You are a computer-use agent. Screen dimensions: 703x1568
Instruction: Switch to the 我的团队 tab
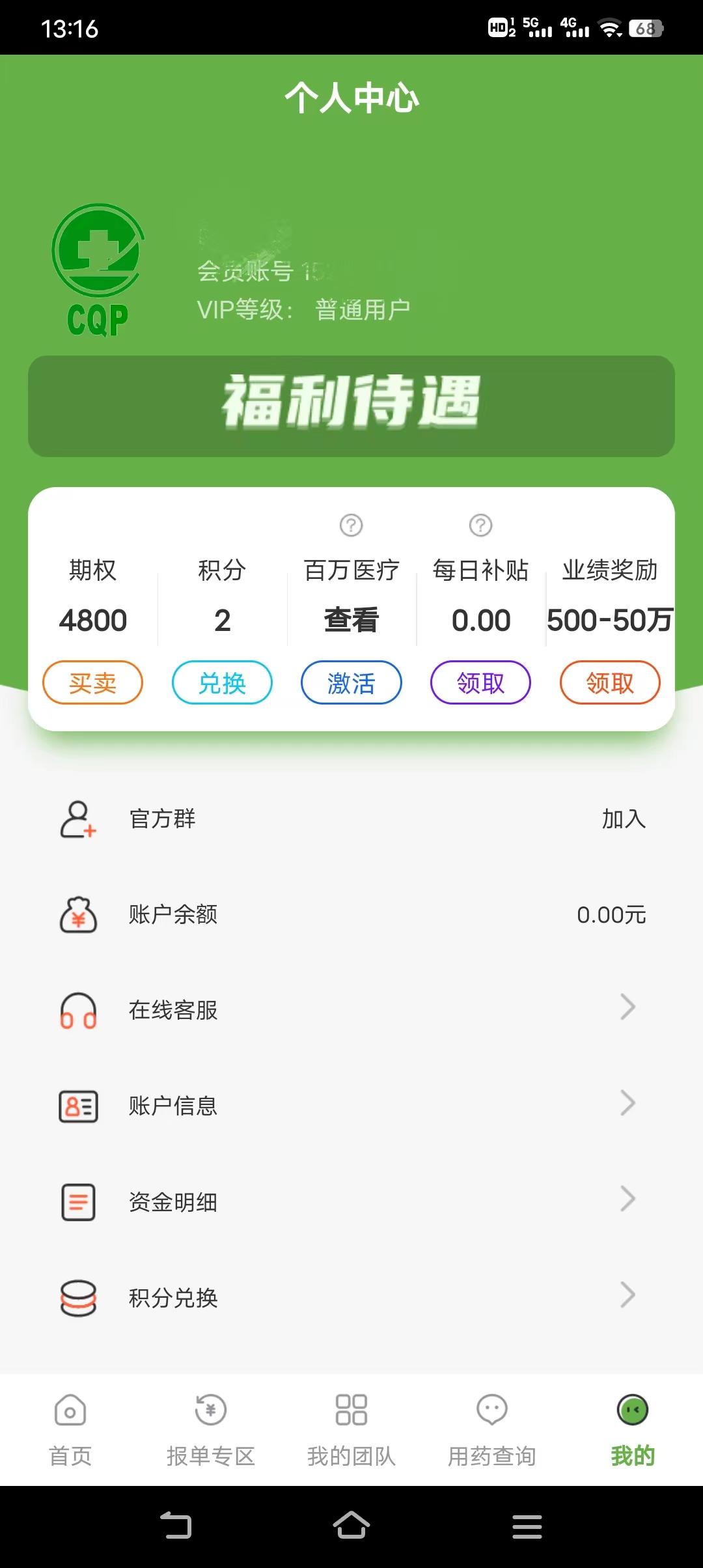[351, 1433]
